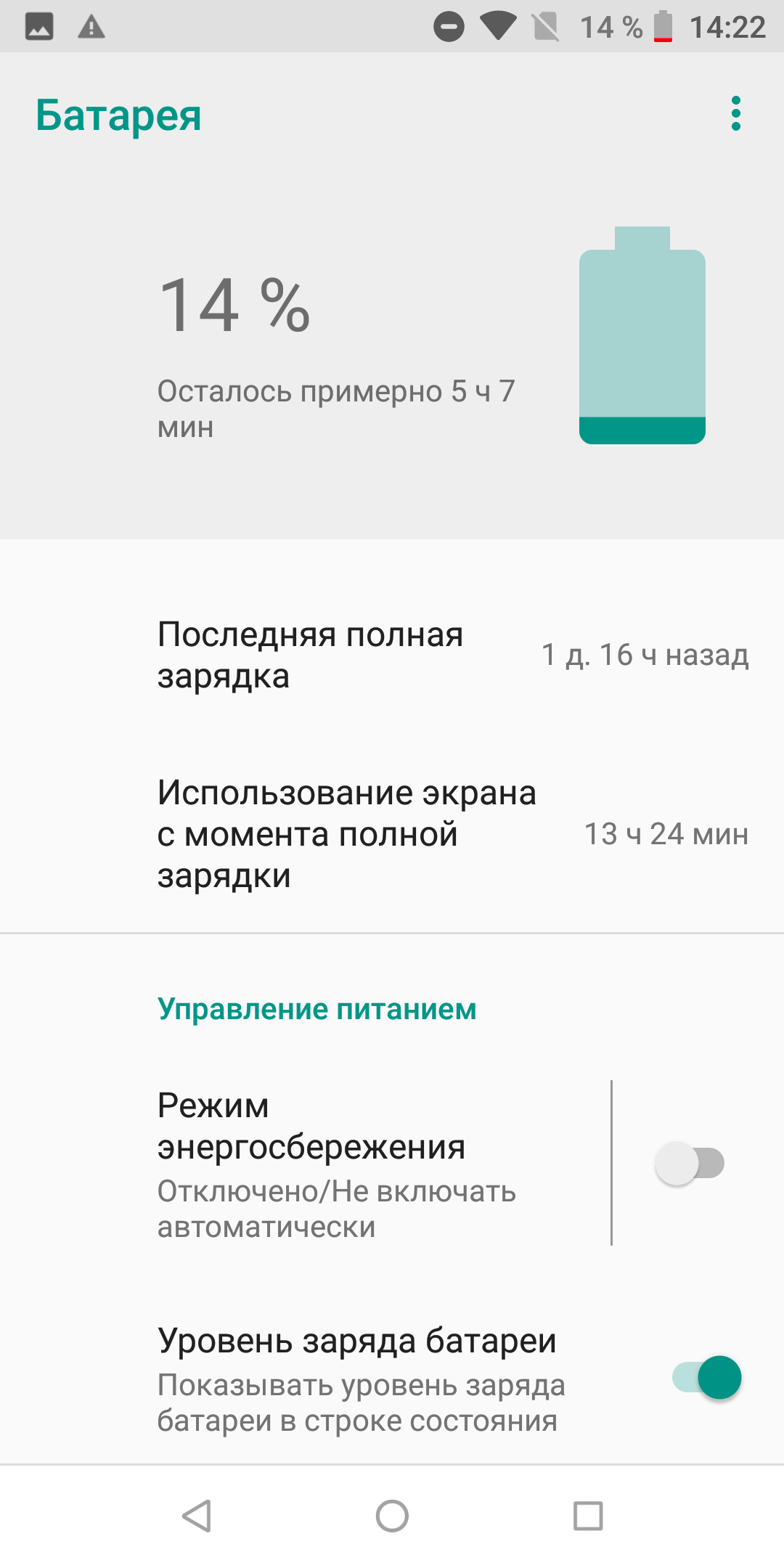Turn off Уровень заряда батареи toggle

coord(706,1377)
